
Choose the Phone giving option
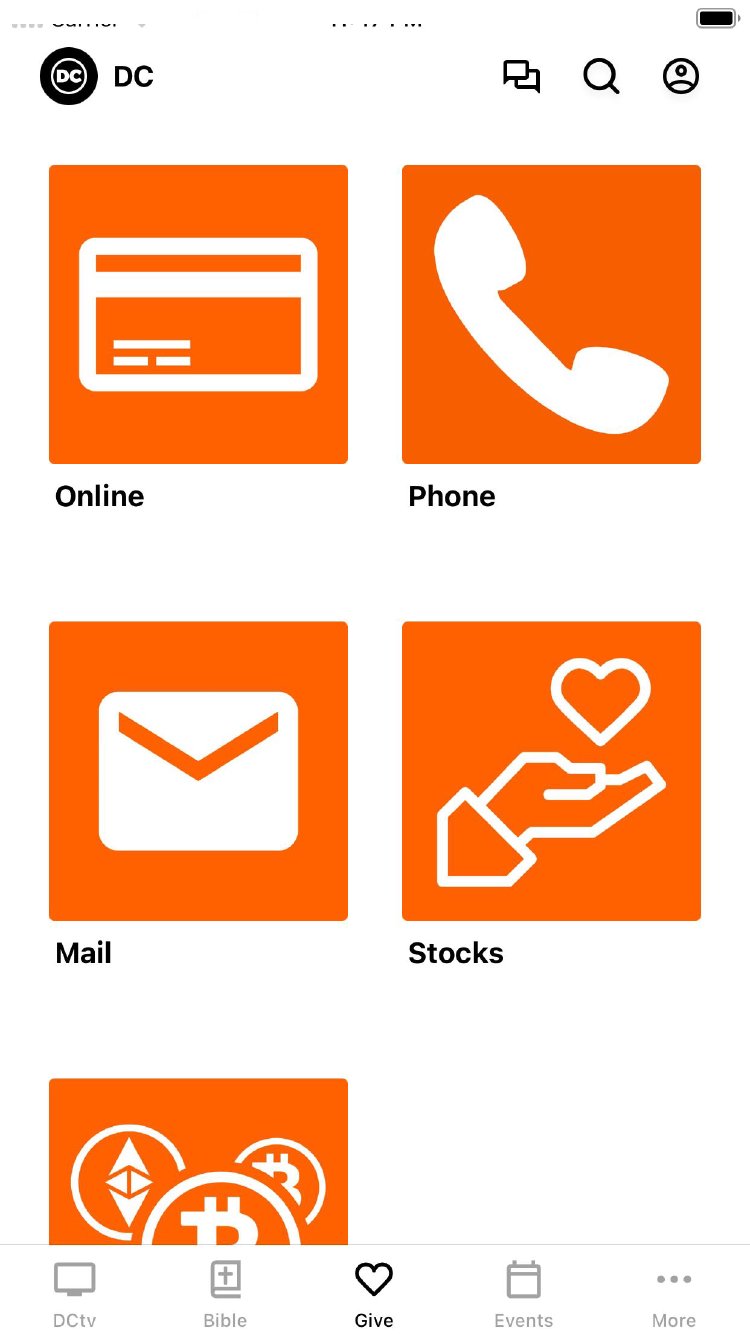(551, 314)
